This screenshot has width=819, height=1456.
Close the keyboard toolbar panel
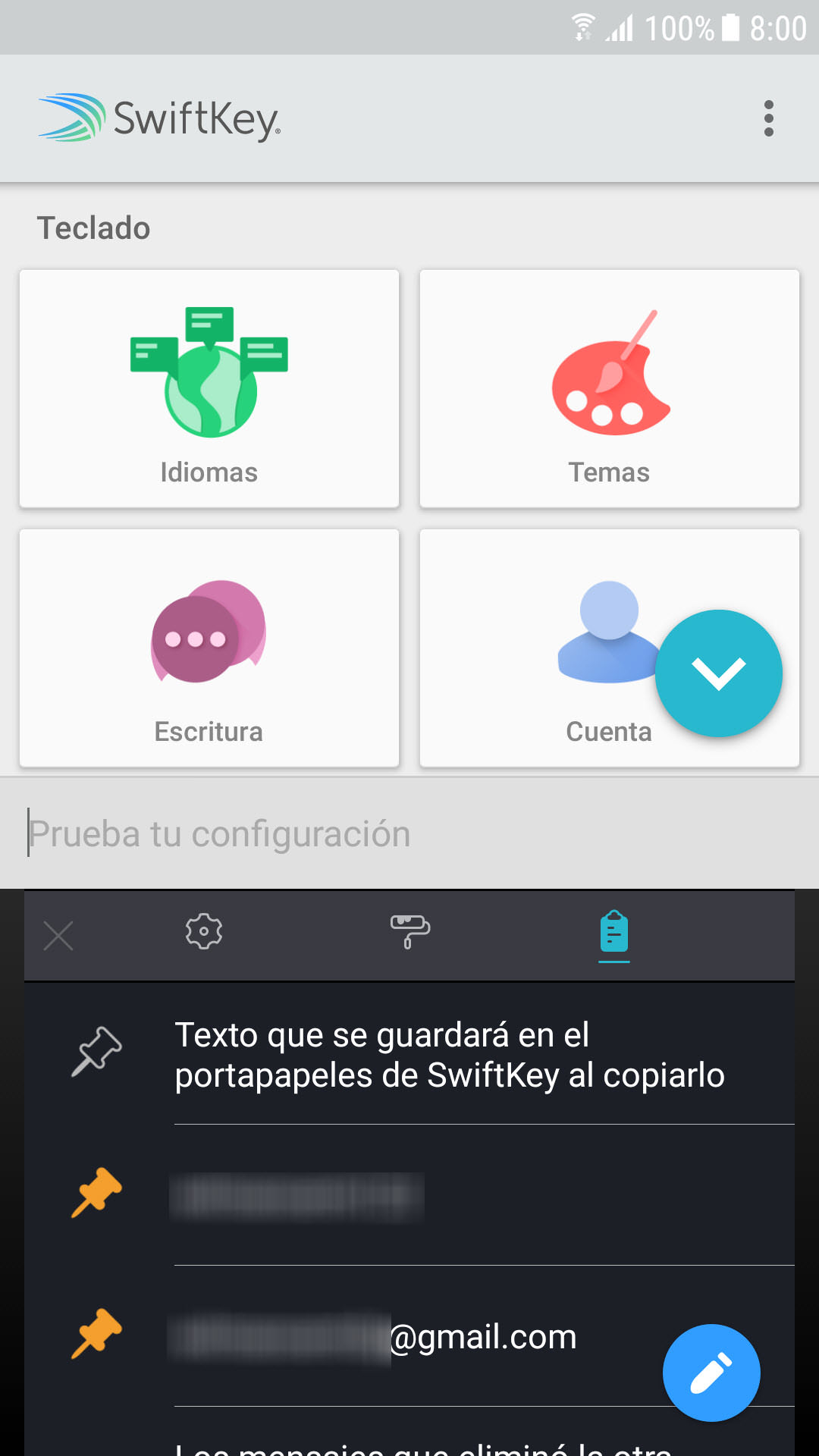[x=58, y=936]
